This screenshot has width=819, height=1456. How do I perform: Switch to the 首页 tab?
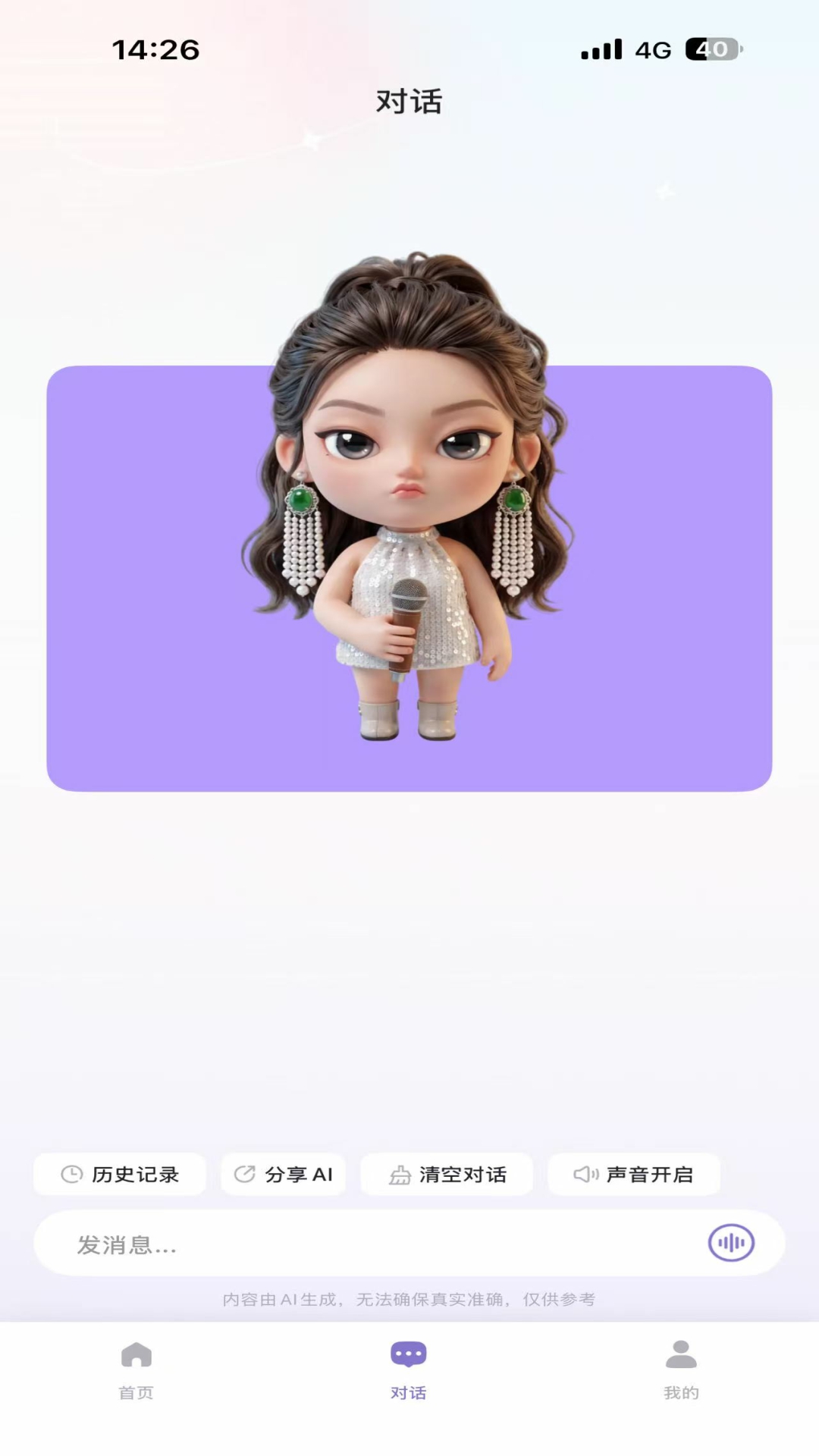coord(136,1369)
